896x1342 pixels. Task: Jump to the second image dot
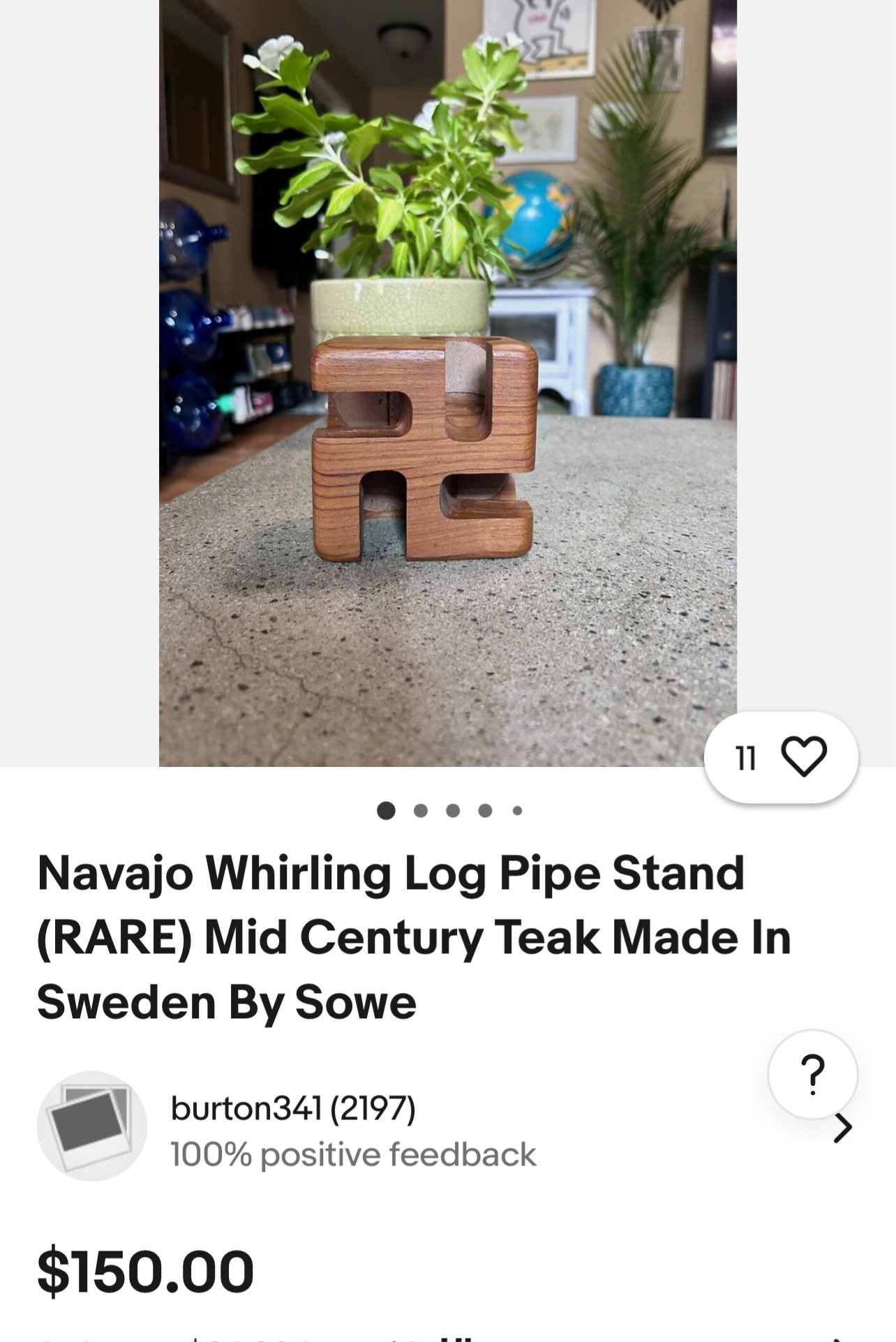[x=420, y=810]
